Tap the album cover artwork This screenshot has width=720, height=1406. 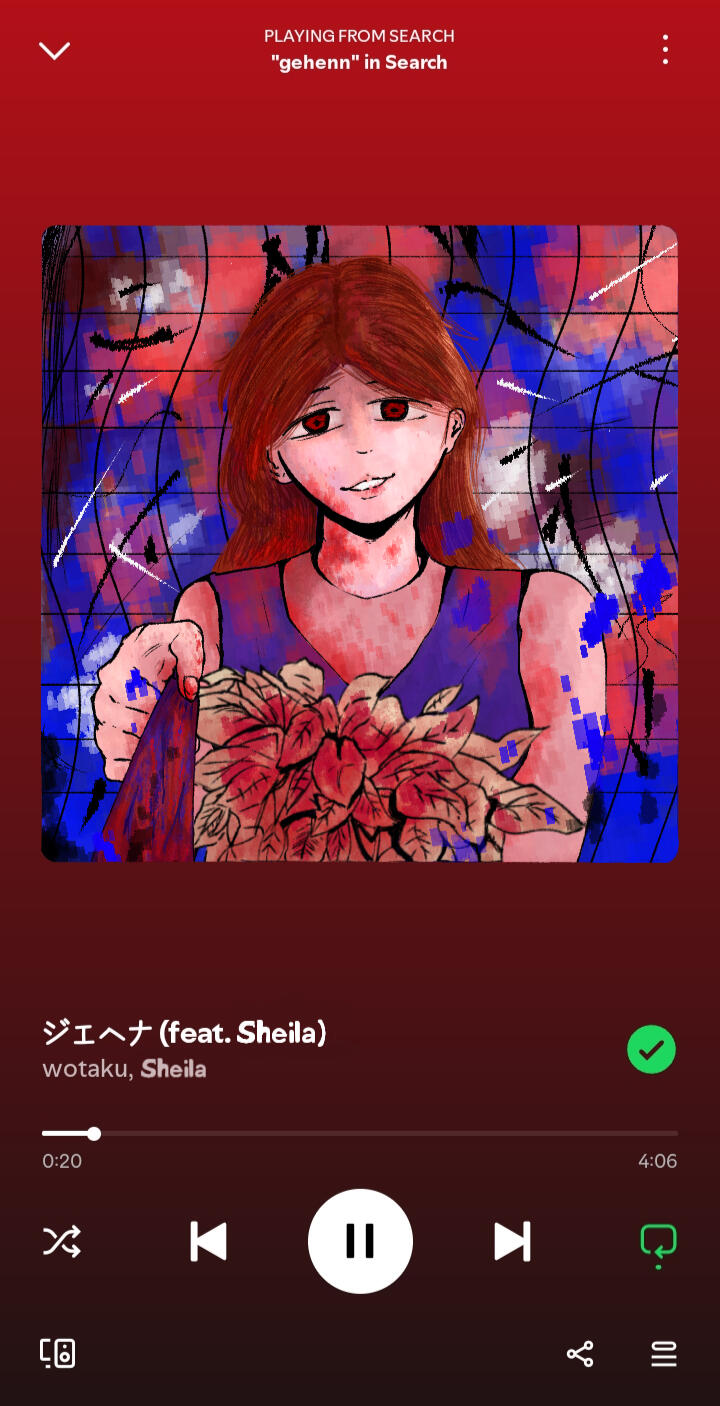click(360, 543)
